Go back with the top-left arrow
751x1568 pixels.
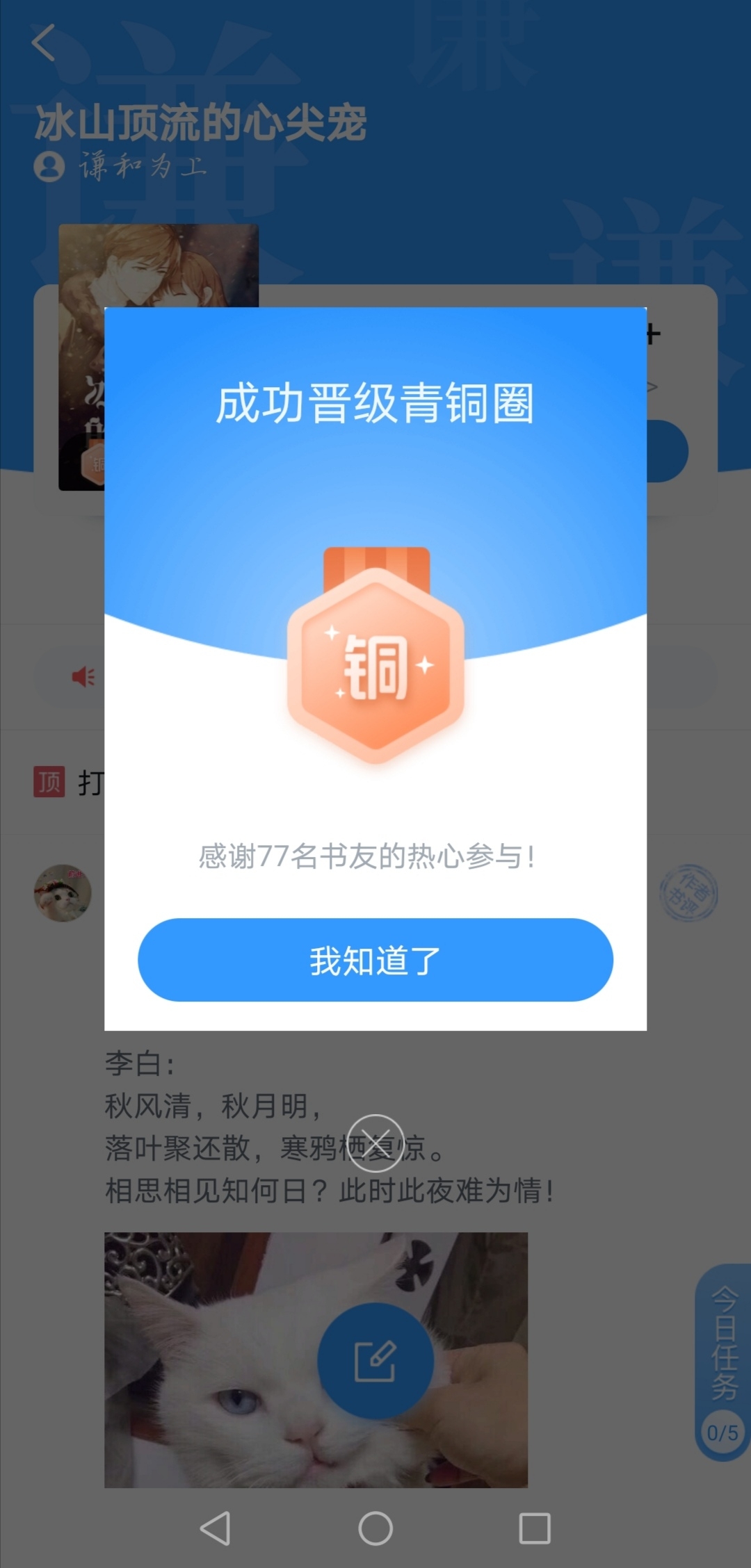pos(44,43)
